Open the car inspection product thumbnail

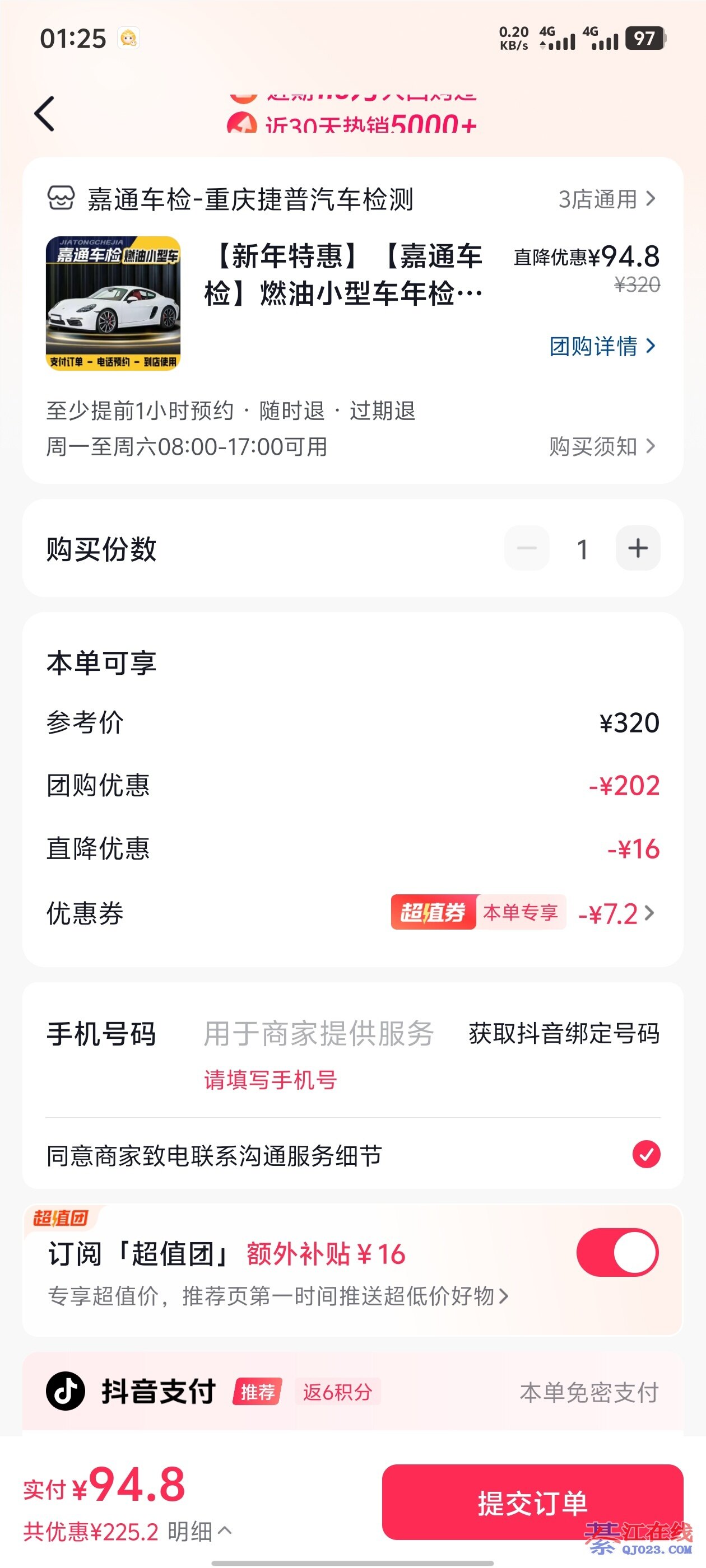pos(113,303)
